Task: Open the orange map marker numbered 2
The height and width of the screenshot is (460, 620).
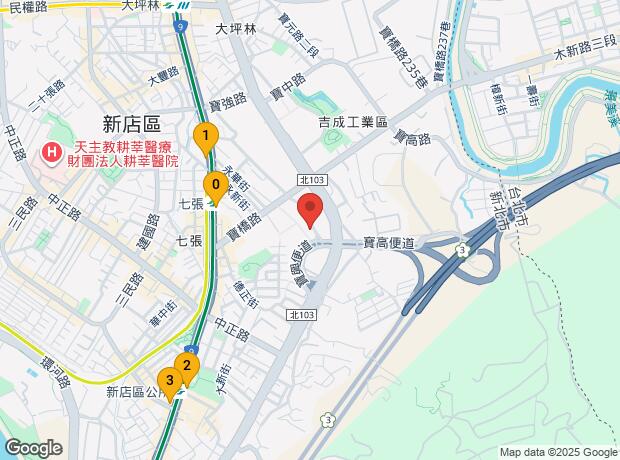Action: click(x=186, y=366)
